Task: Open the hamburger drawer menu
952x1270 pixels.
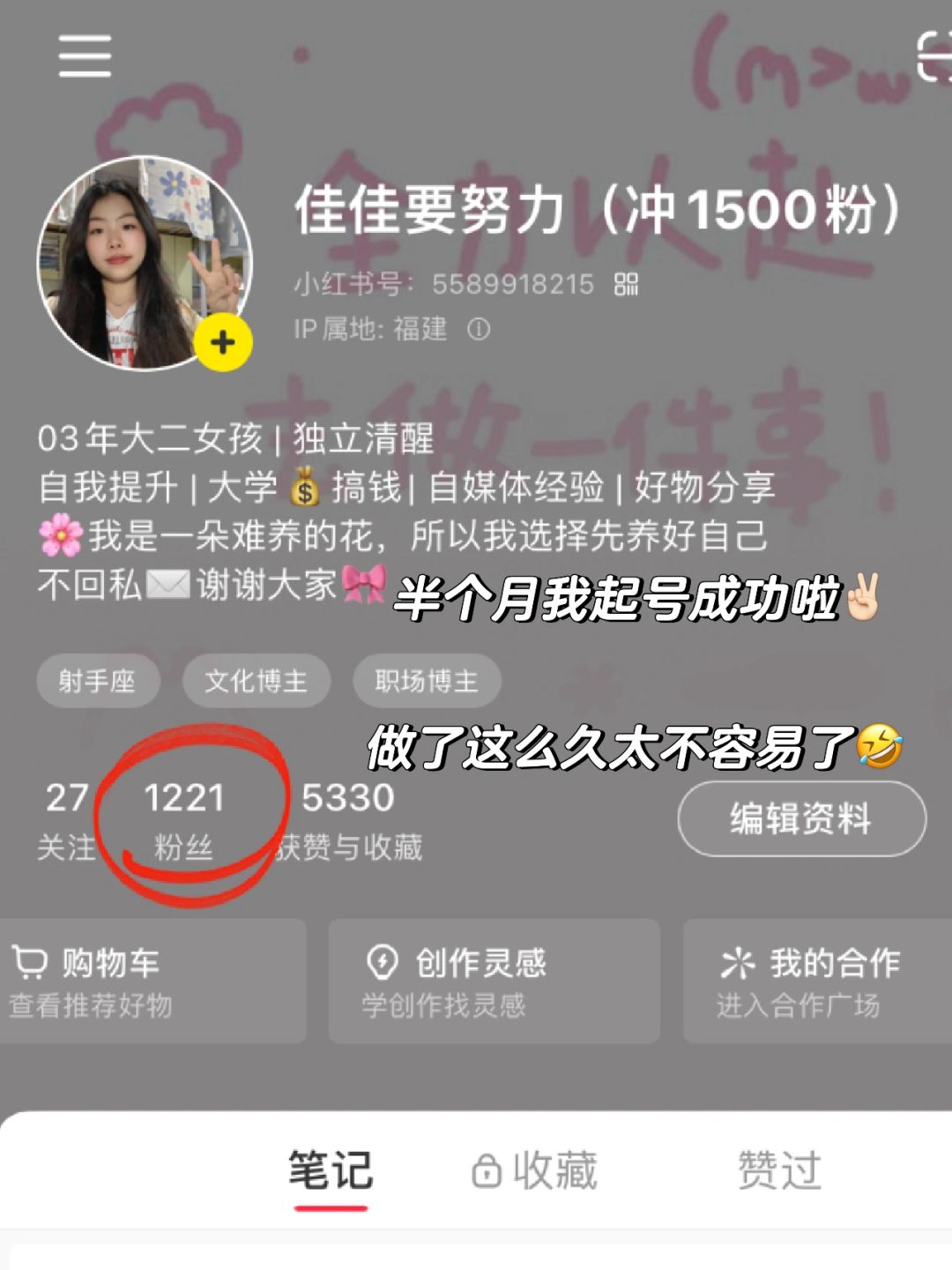Action: pos(85,56)
